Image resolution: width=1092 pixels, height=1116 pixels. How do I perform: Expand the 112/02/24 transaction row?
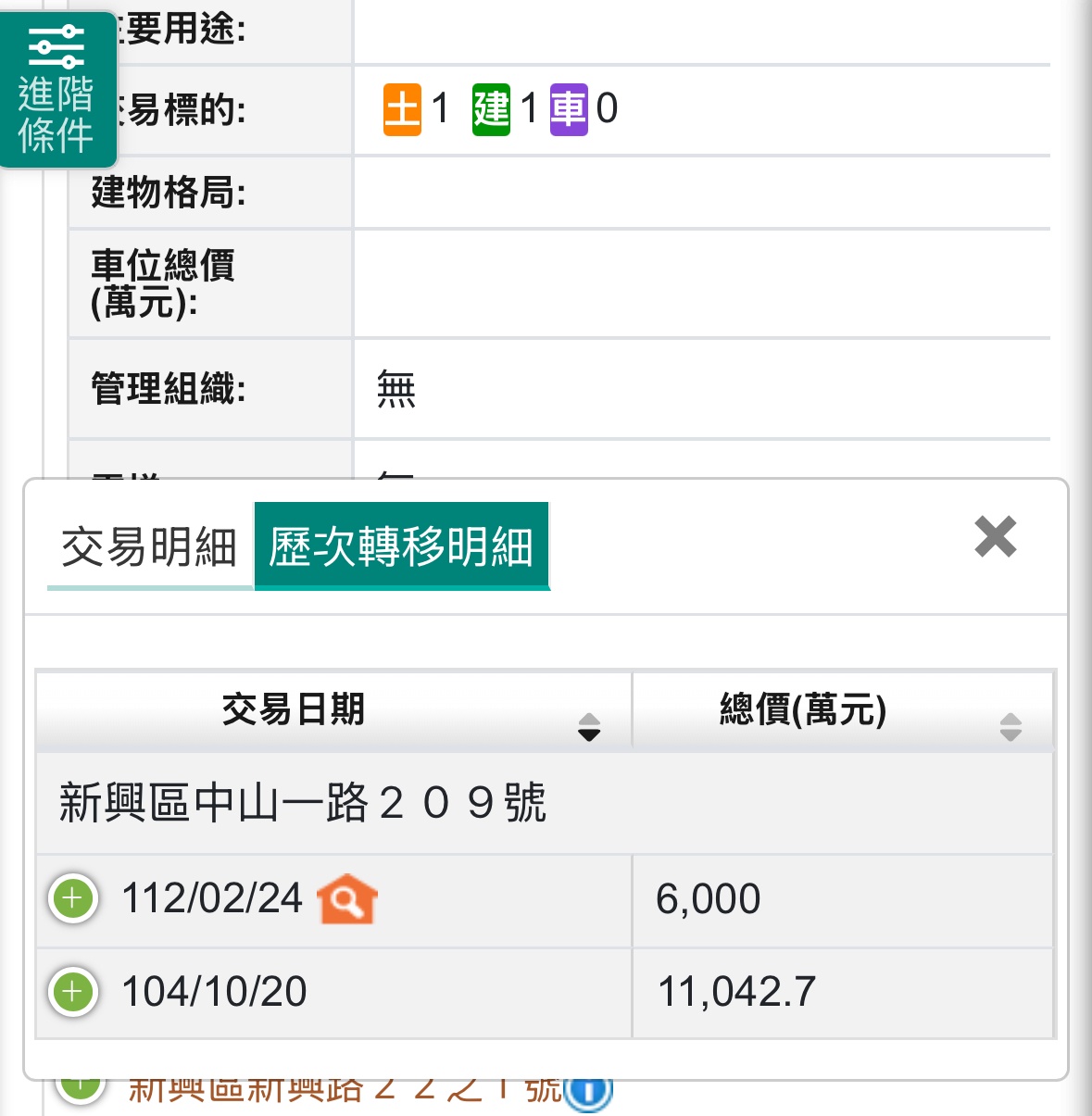(73, 897)
